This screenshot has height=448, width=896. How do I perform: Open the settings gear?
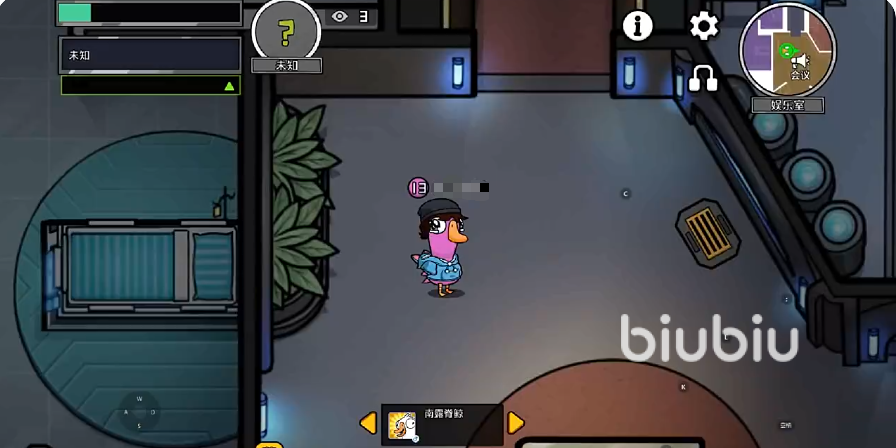coord(704,26)
